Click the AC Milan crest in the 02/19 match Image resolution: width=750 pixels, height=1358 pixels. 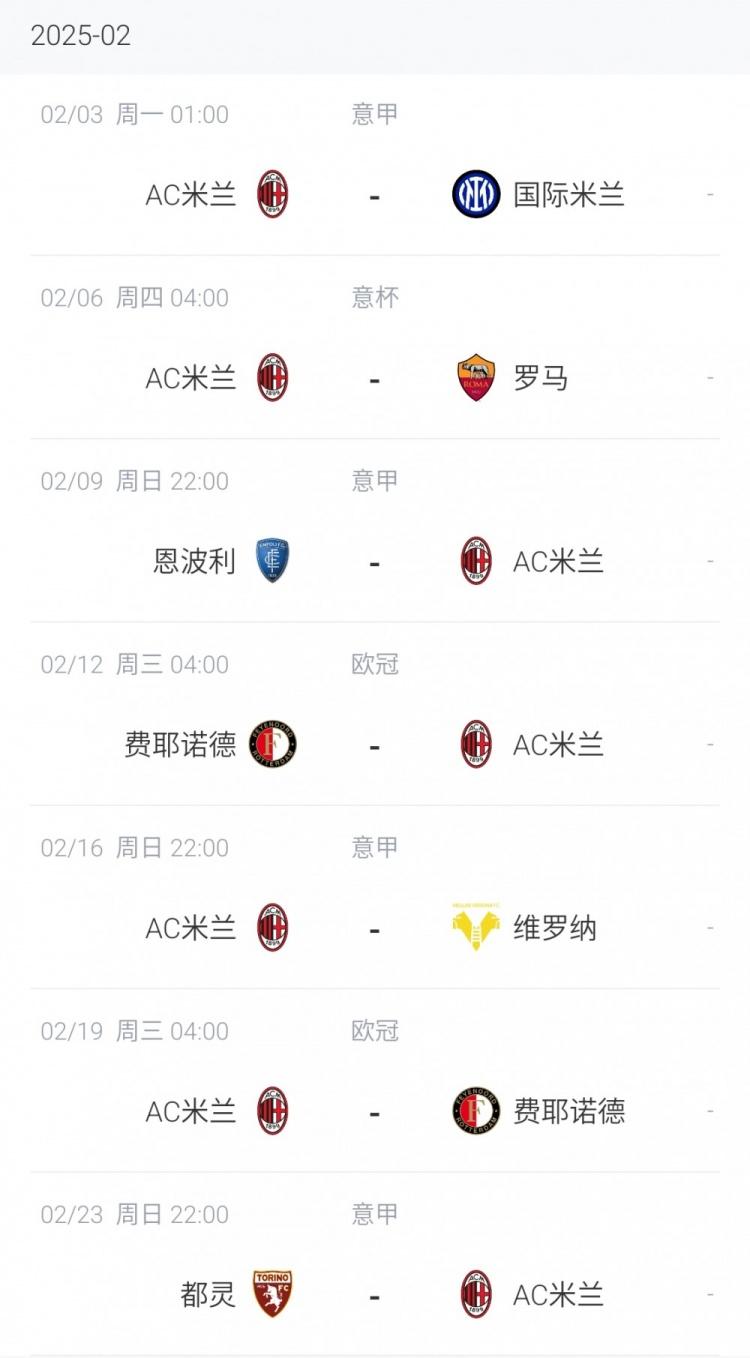pyautogui.click(x=271, y=1111)
